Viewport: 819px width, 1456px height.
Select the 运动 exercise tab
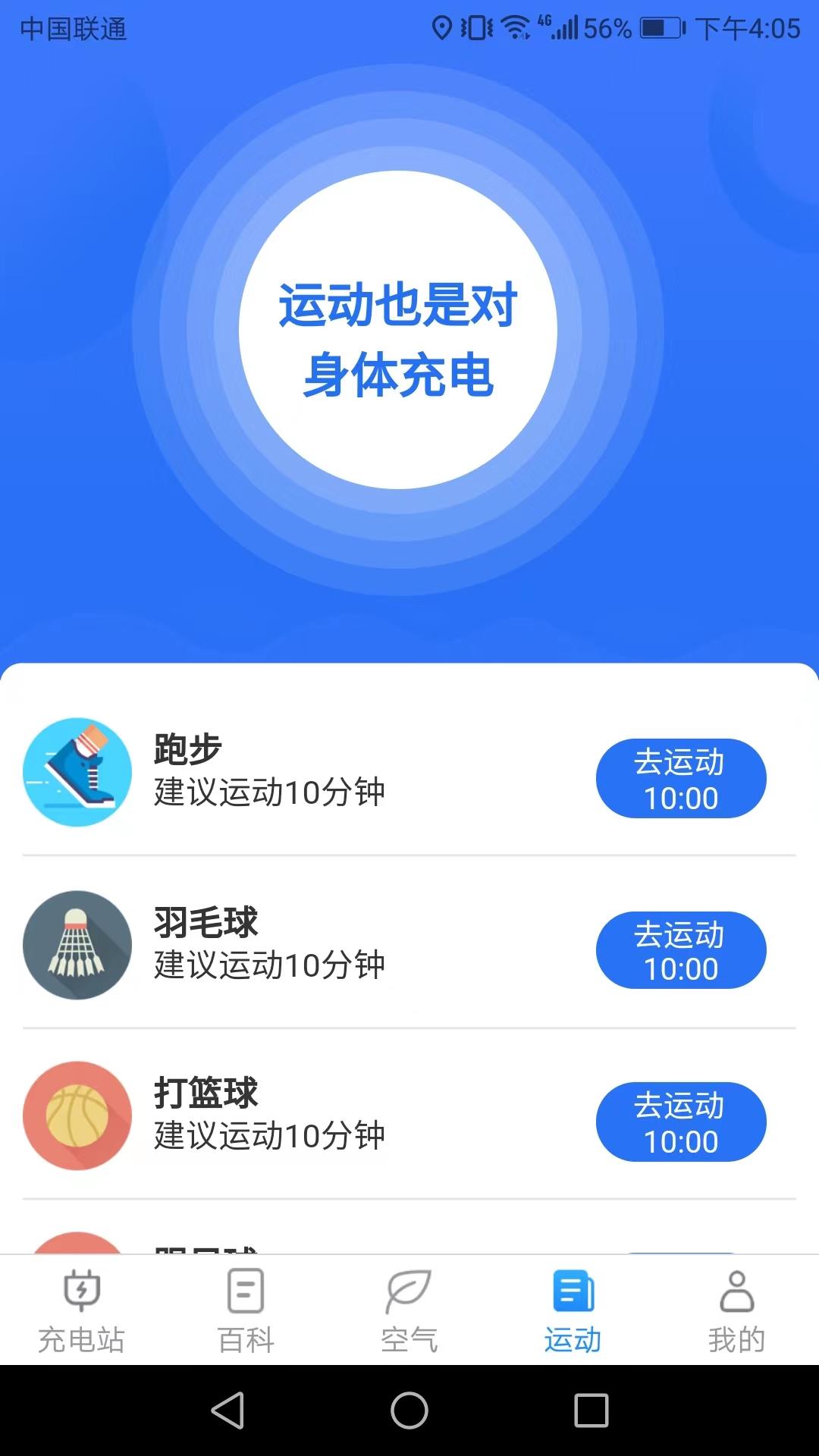click(573, 1310)
